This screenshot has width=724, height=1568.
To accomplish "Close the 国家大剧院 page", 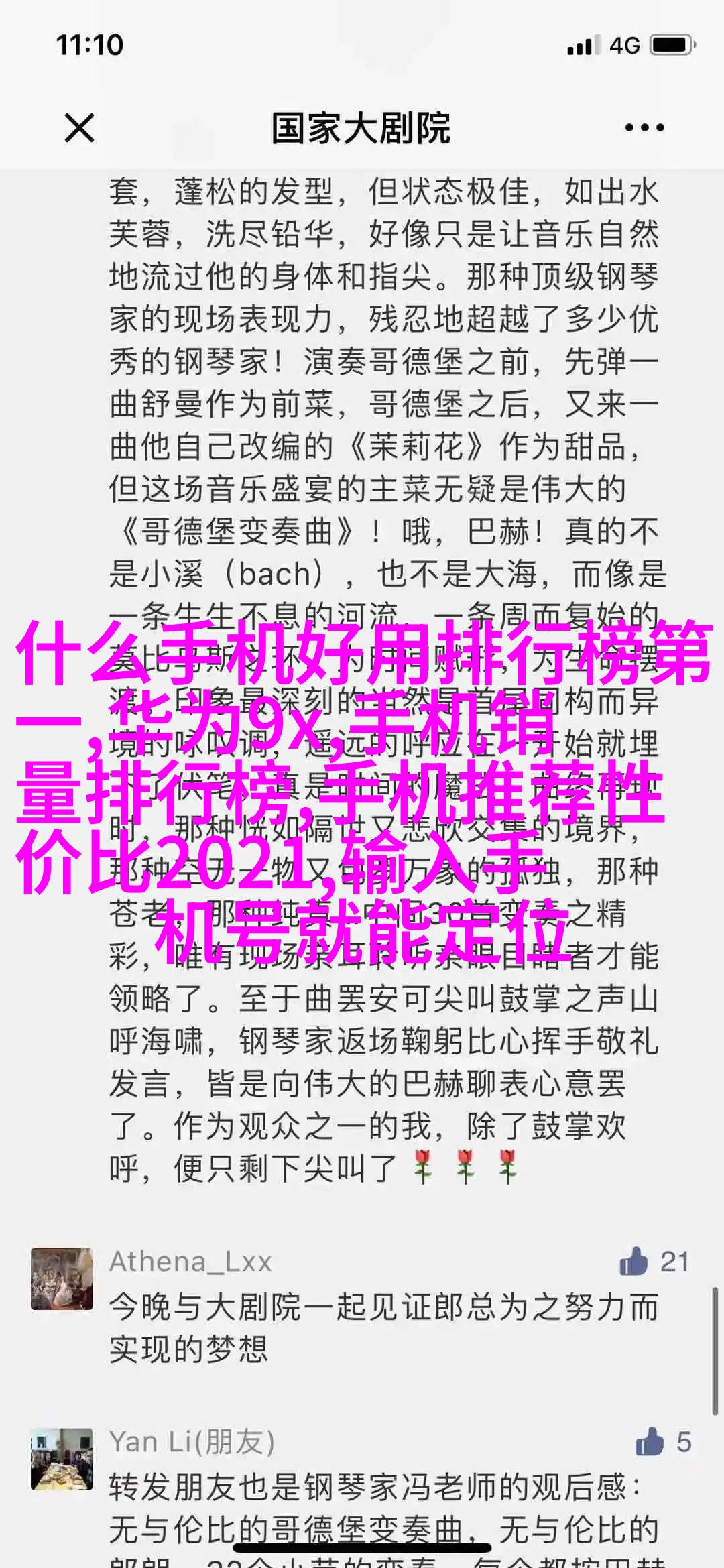I will tap(79, 128).
